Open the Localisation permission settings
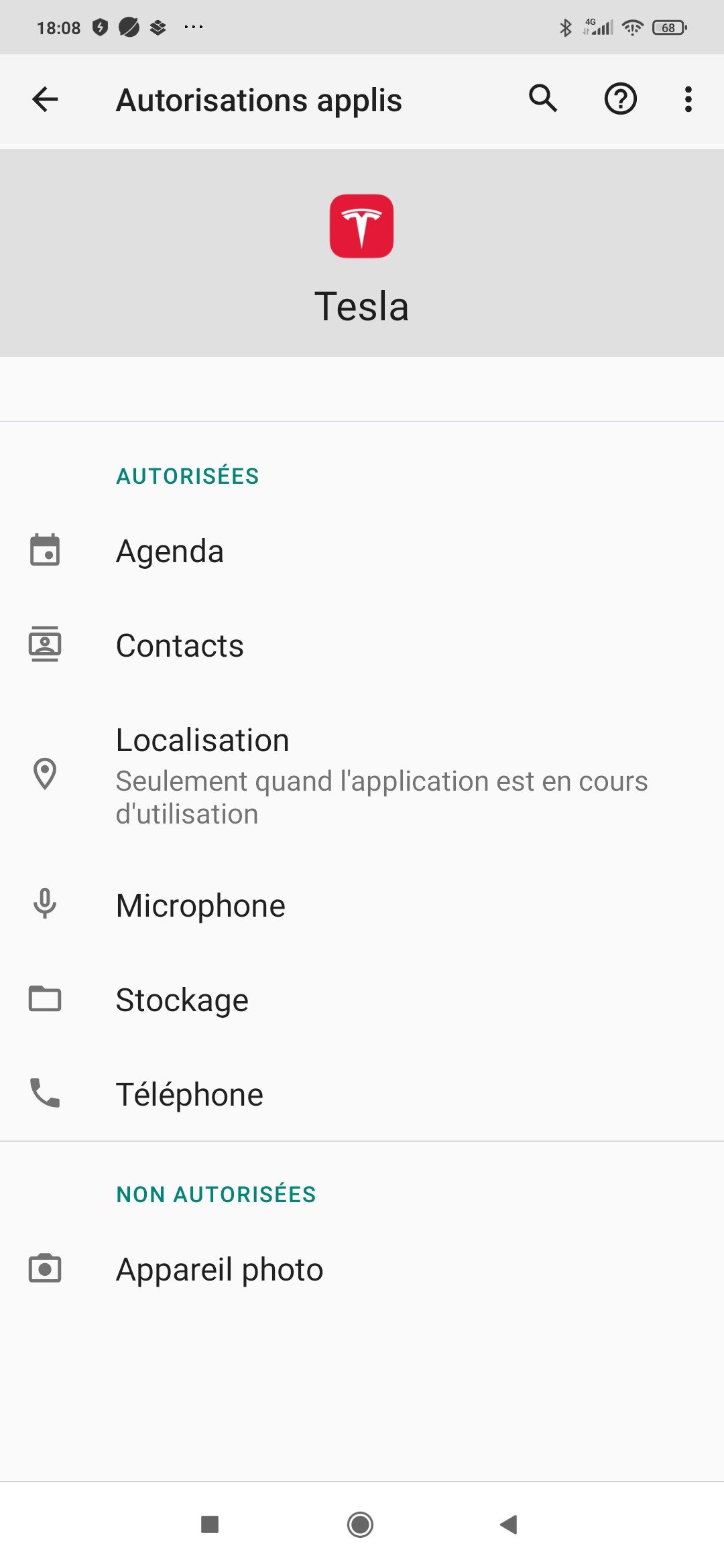This screenshot has width=724, height=1568. click(x=362, y=775)
